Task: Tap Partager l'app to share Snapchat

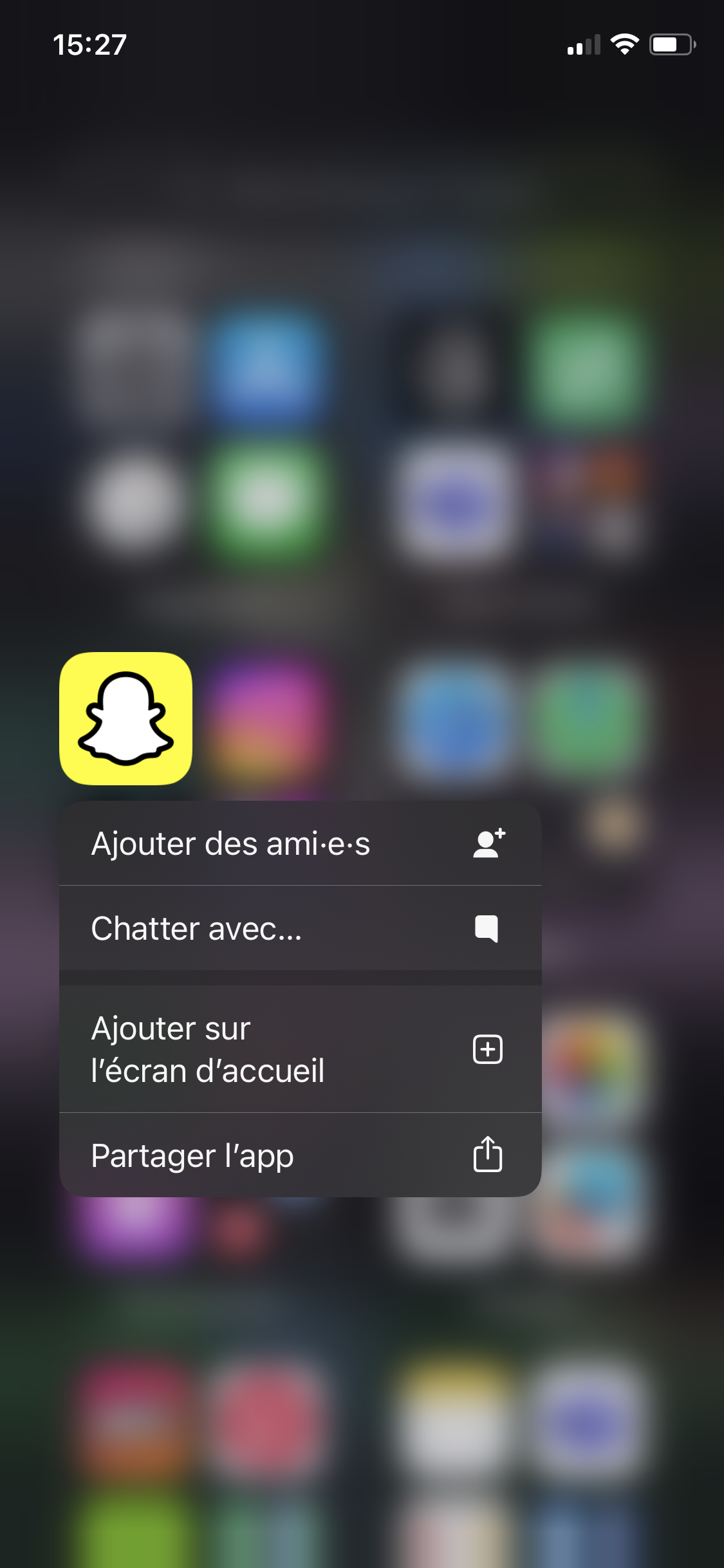Action: click(300, 1155)
